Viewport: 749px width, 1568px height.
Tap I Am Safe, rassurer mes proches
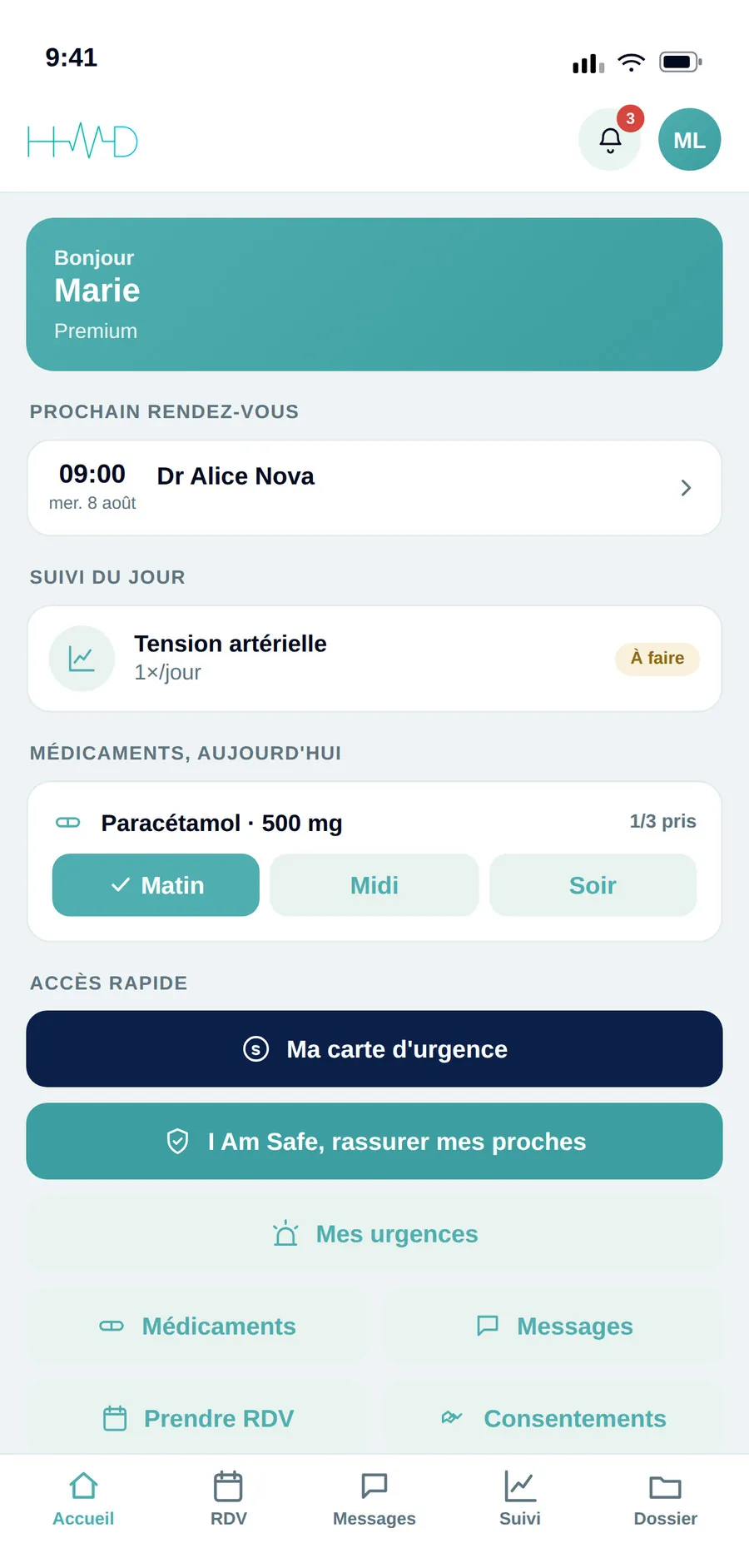point(374,1142)
